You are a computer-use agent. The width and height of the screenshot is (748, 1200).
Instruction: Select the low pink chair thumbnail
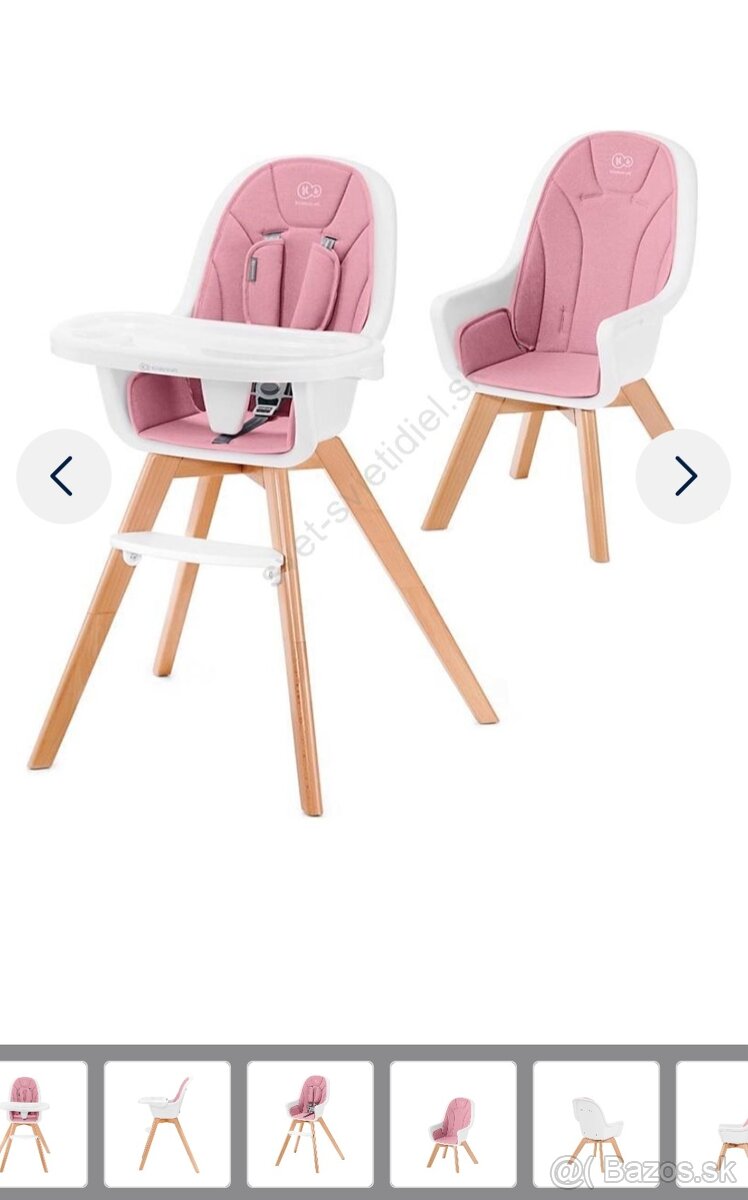pos(452,1123)
